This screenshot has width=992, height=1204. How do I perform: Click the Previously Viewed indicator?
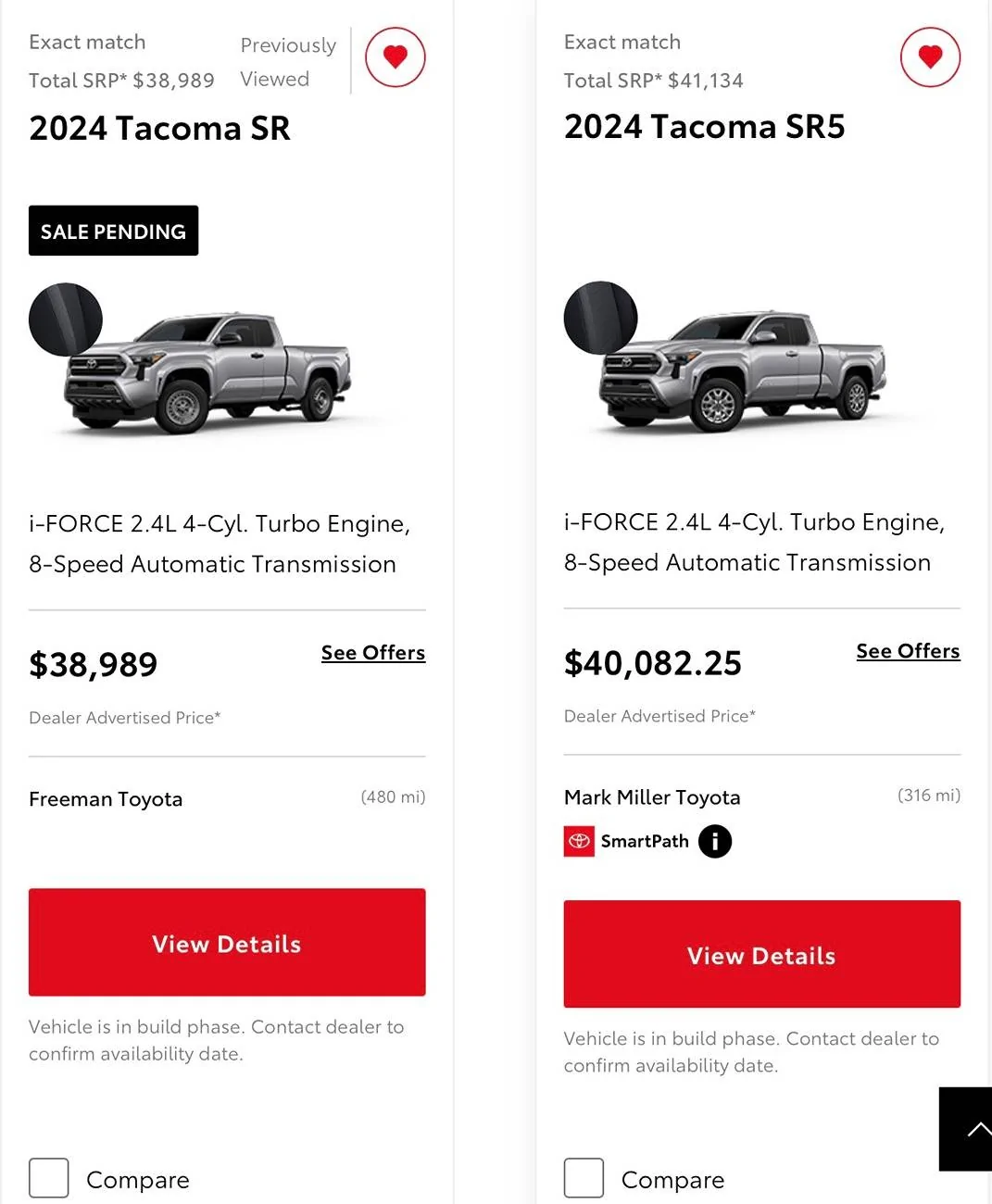tap(287, 61)
